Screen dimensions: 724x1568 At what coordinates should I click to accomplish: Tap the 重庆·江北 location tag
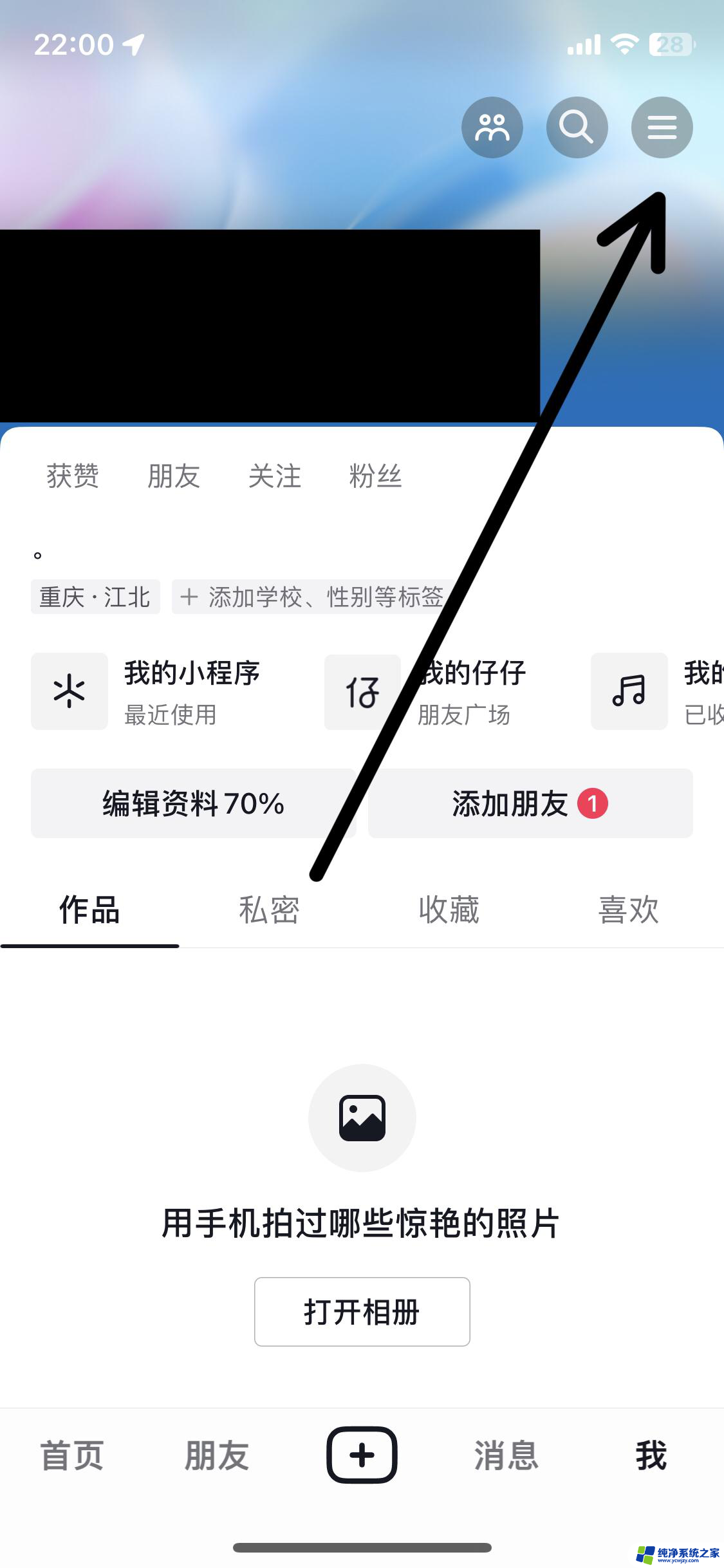pyautogui.click(x=95, y=597)
